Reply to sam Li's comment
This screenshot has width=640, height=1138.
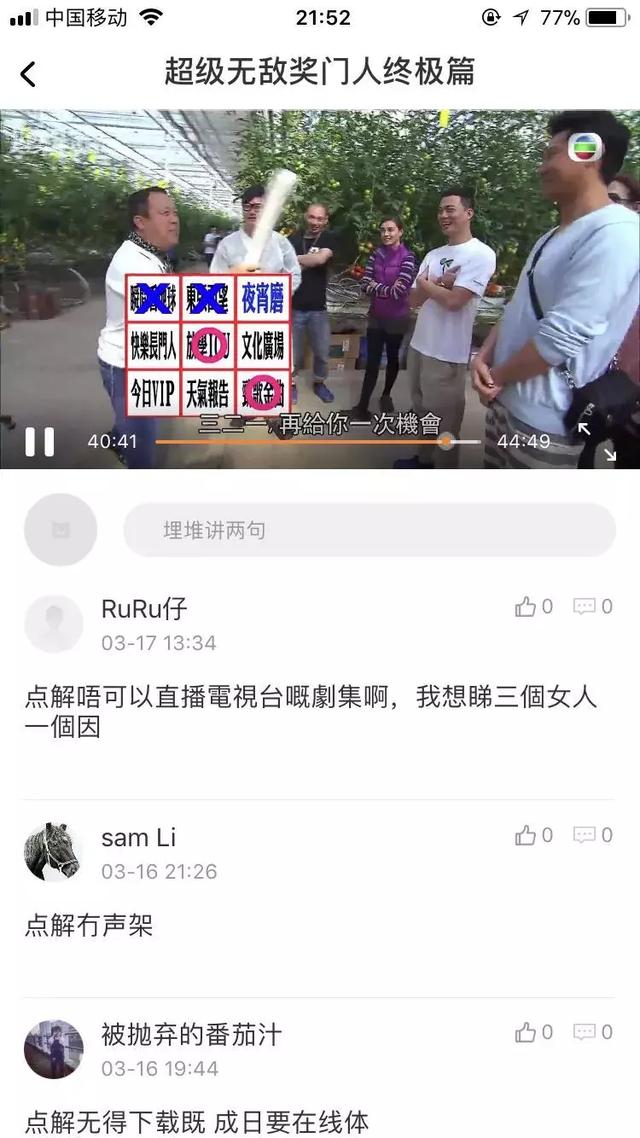tap(593, 835)
